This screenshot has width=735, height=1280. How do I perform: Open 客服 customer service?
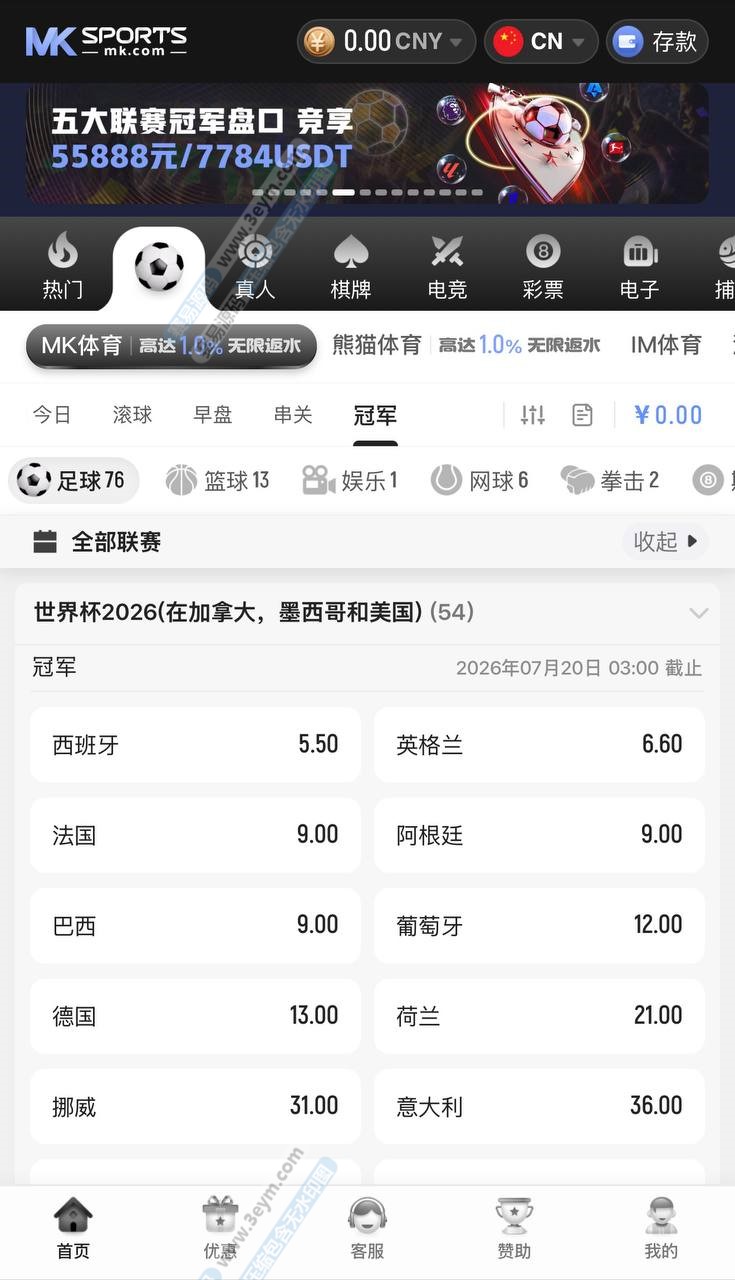point(367,1229)
